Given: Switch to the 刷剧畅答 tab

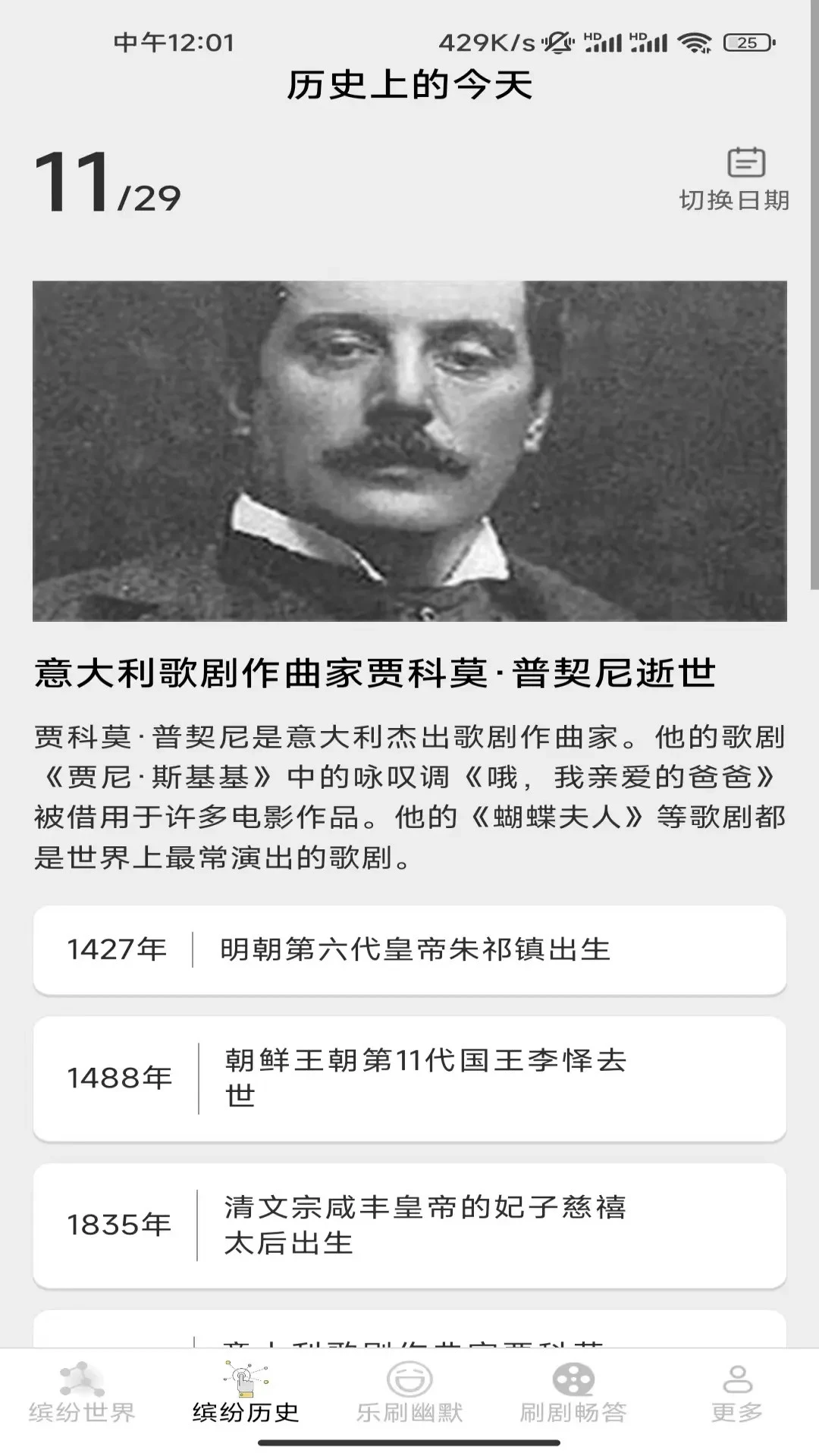Looking at the screenshot, I should (573, 1394).
